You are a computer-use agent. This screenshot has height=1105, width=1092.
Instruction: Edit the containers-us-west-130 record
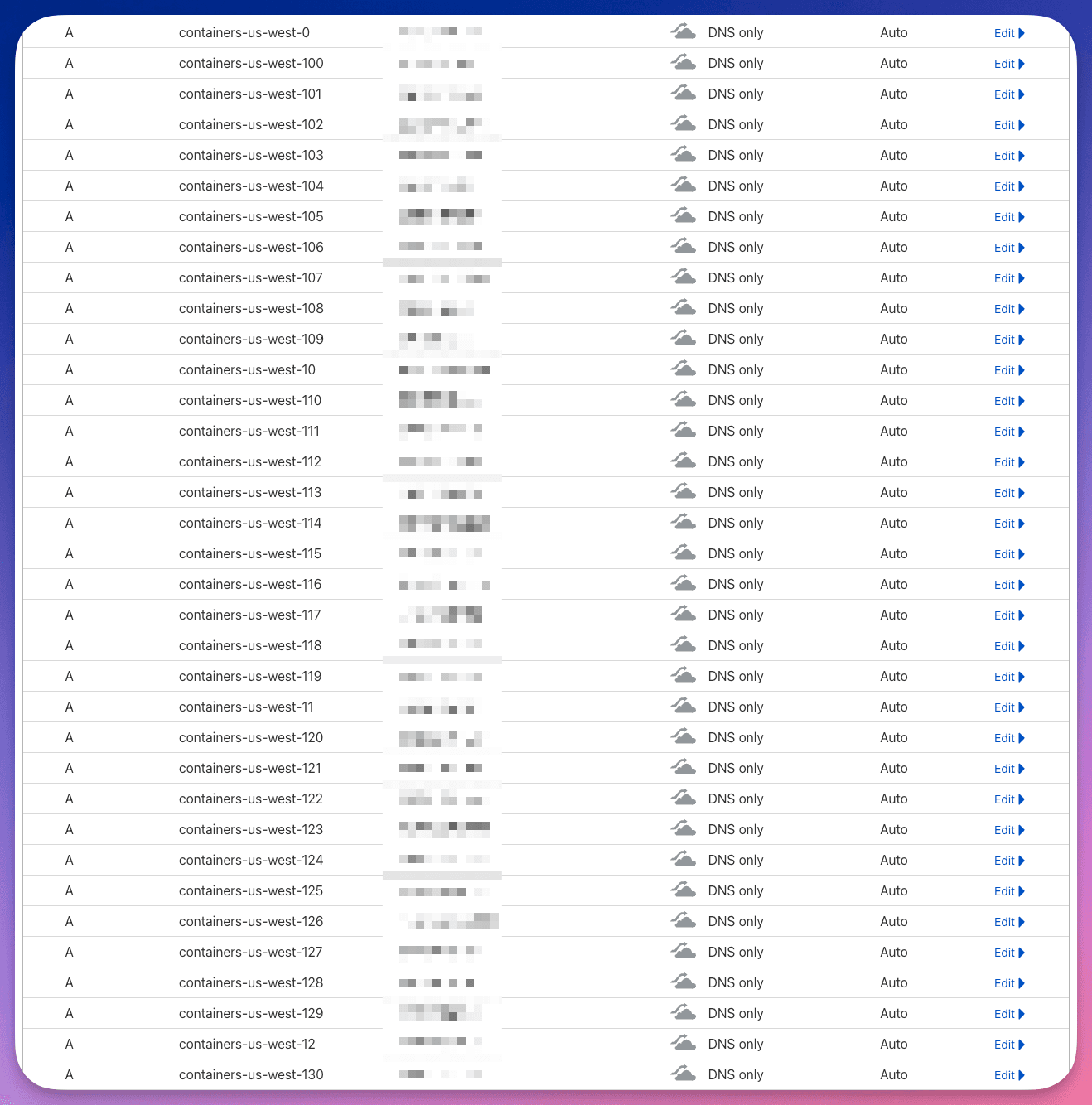click(x=1008, y=1075)
